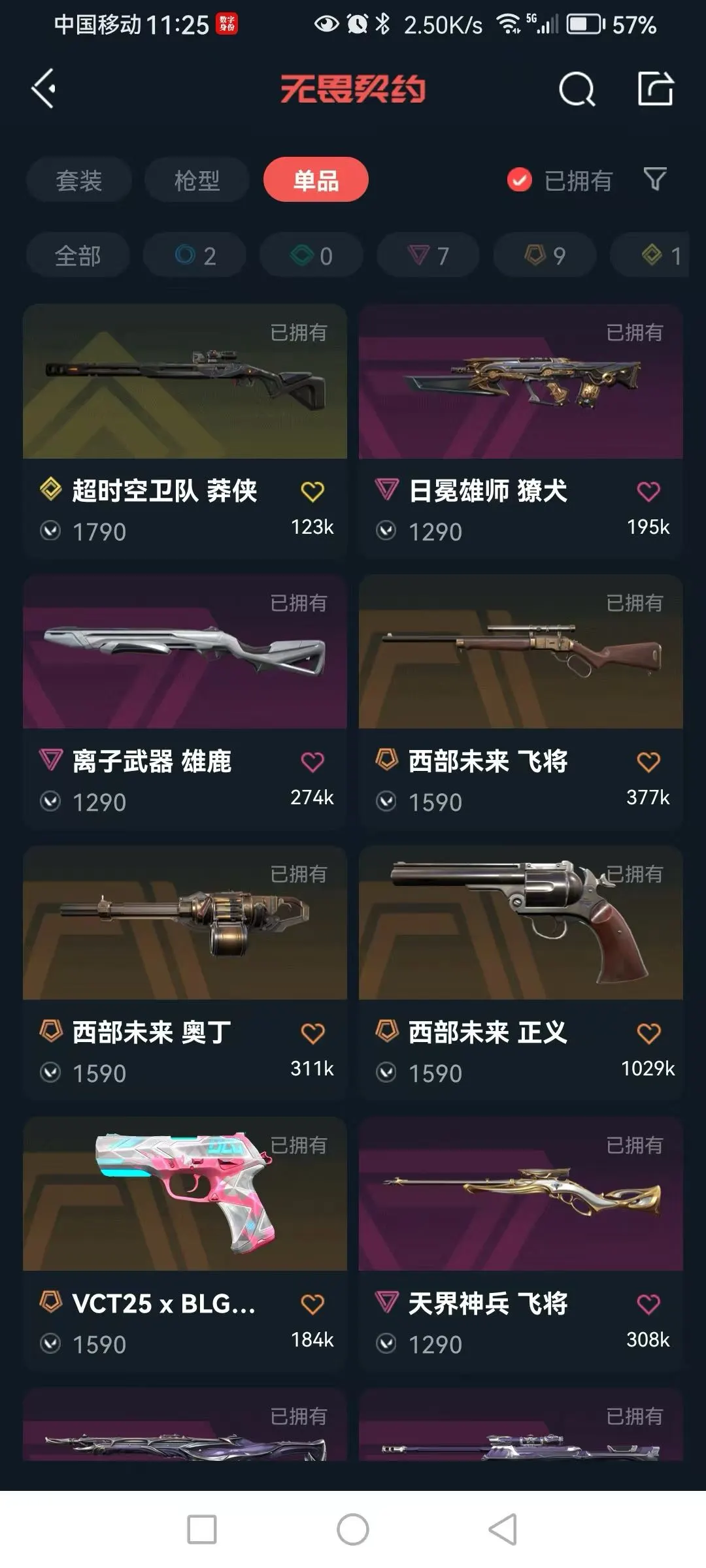Open the 西部未来 奥丁 skin card
The height and width of the screenshot is (1568, 706).
[185, 973]
